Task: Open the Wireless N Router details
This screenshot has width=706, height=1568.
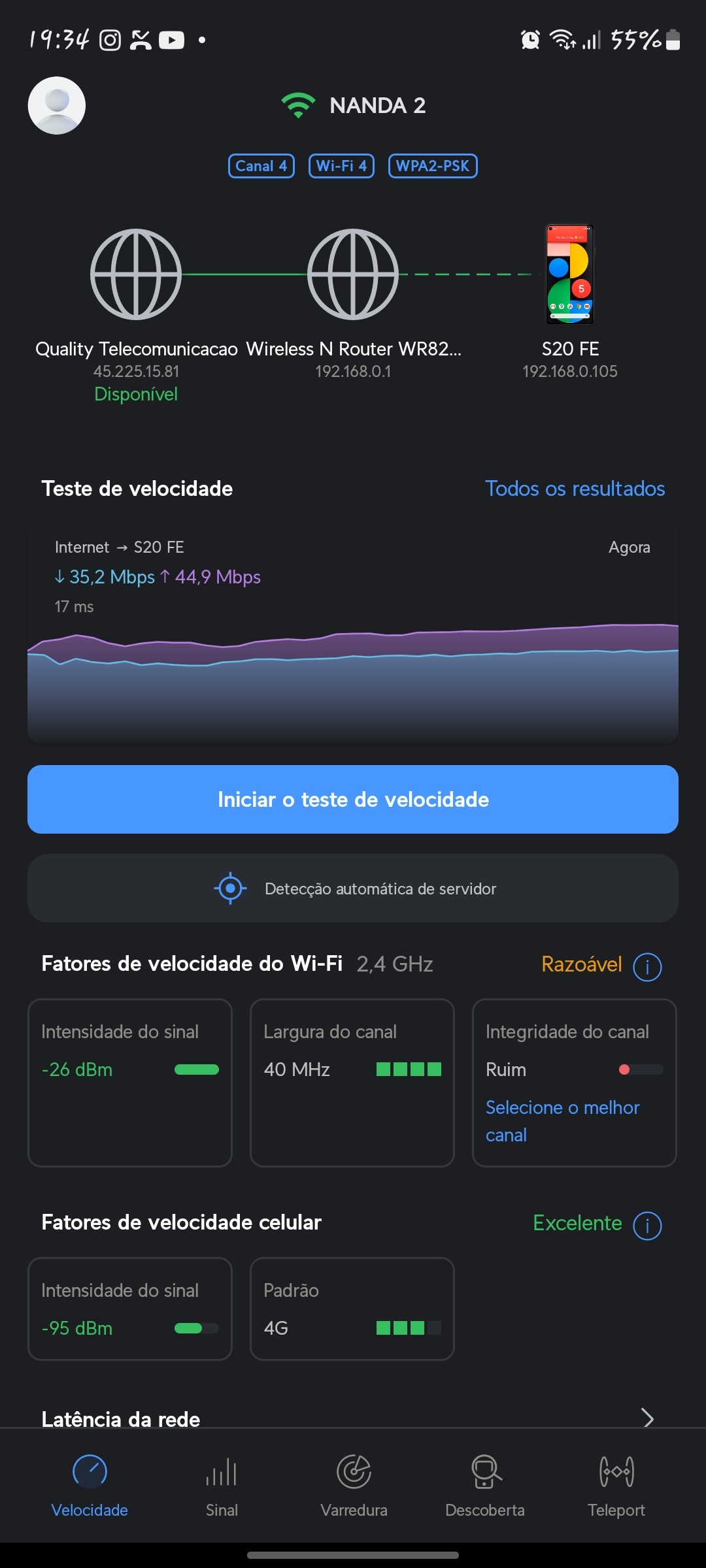Action: [353, 276]
